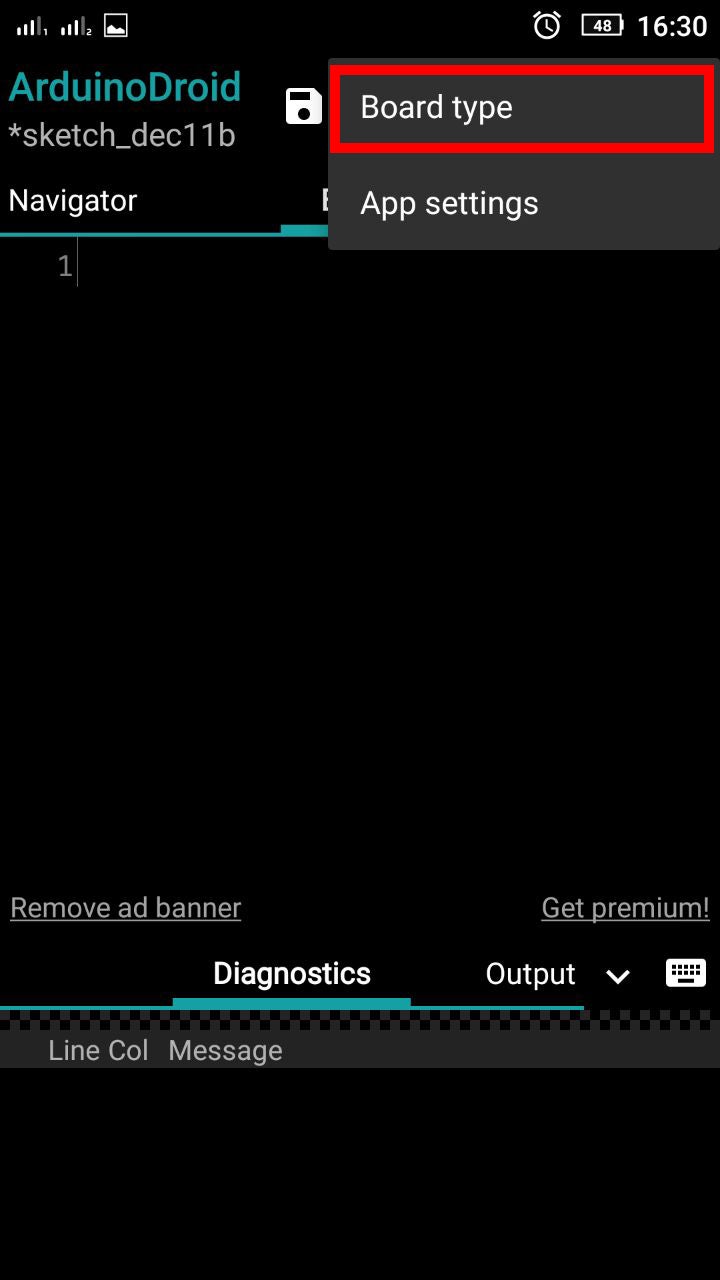Toggle the on-screen keyboard icon

click(x=686, y=973)
